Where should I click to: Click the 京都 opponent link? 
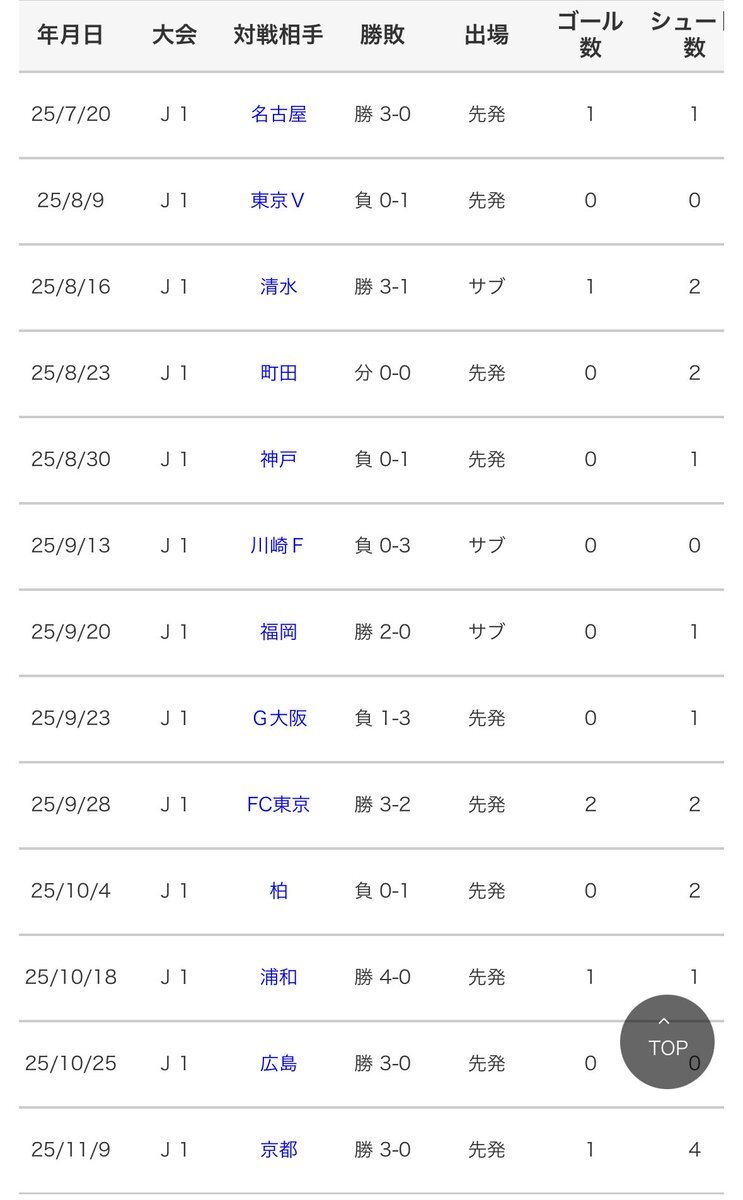coord(278,1149)
